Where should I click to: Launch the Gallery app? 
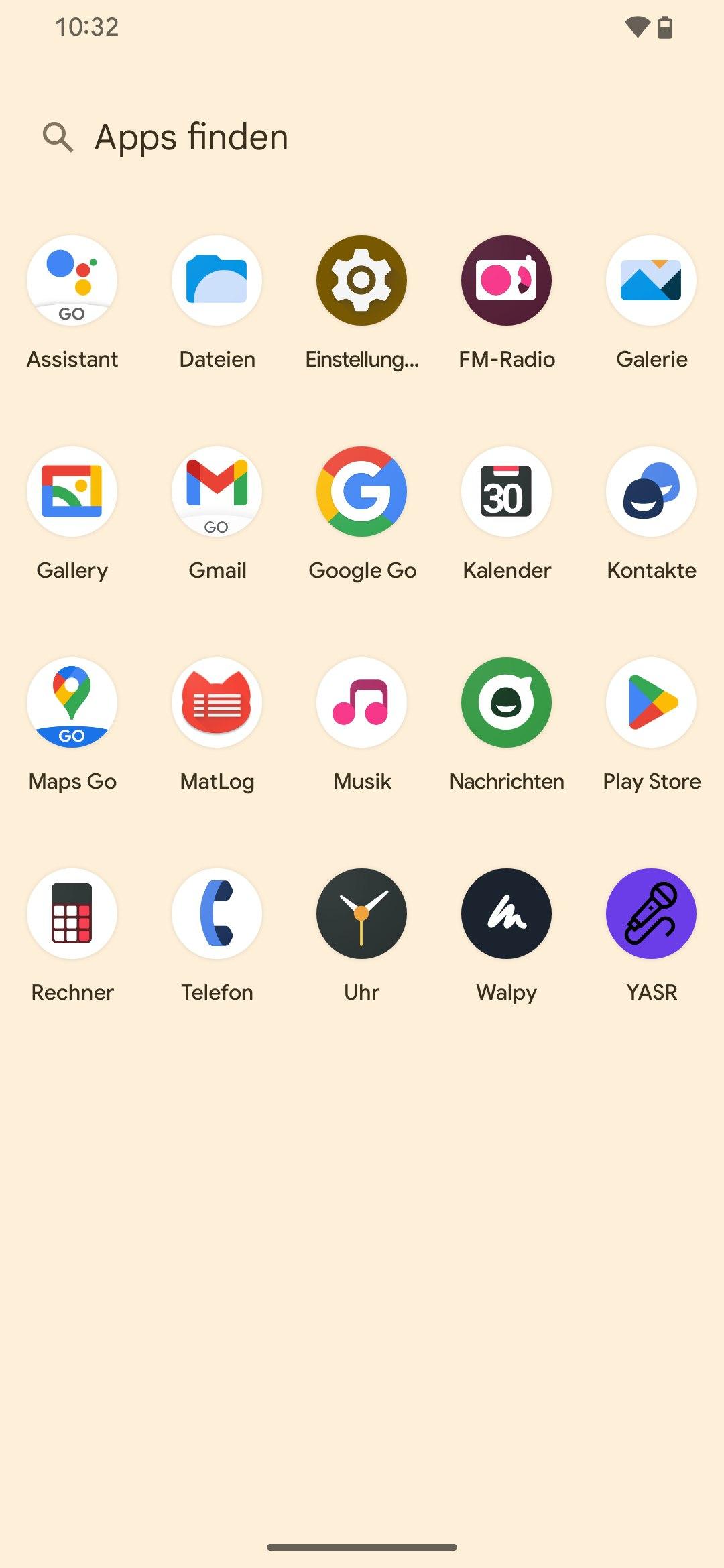[72, 492]
